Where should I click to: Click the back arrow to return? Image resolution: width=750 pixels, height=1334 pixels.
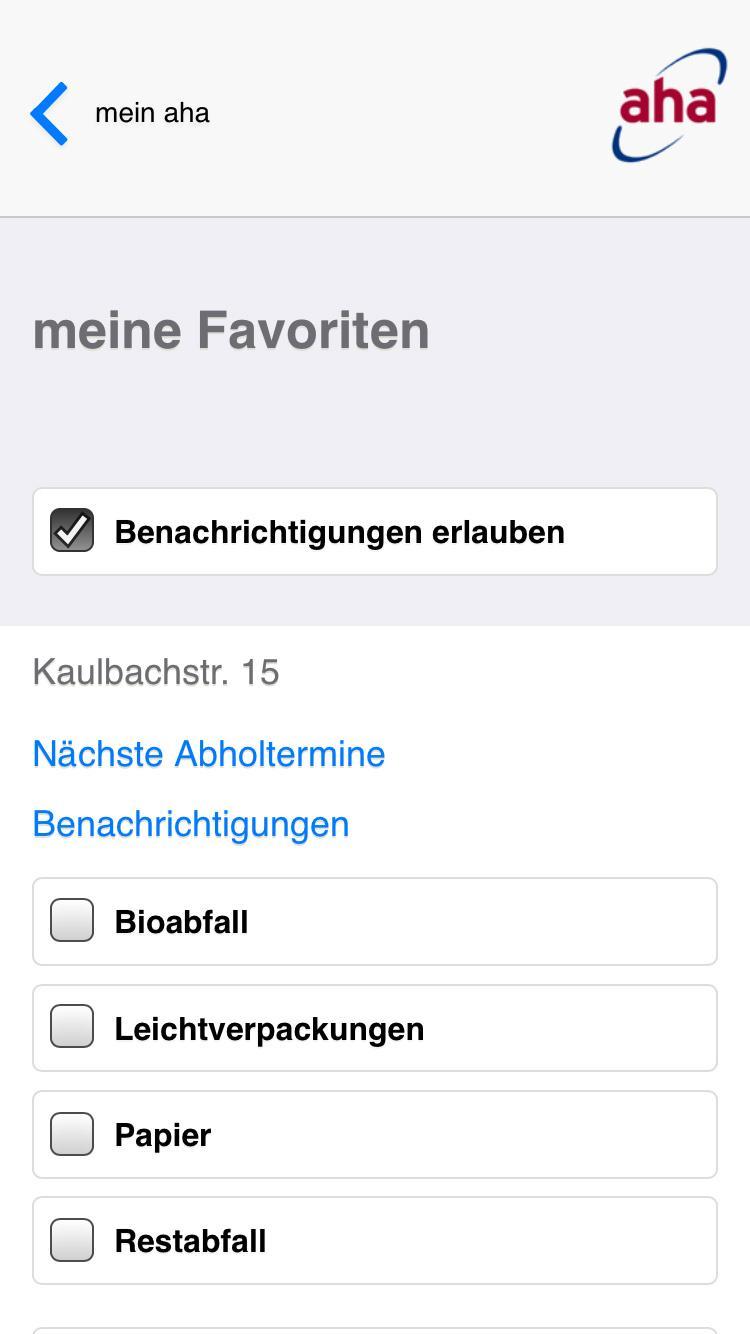coord(49,112)
